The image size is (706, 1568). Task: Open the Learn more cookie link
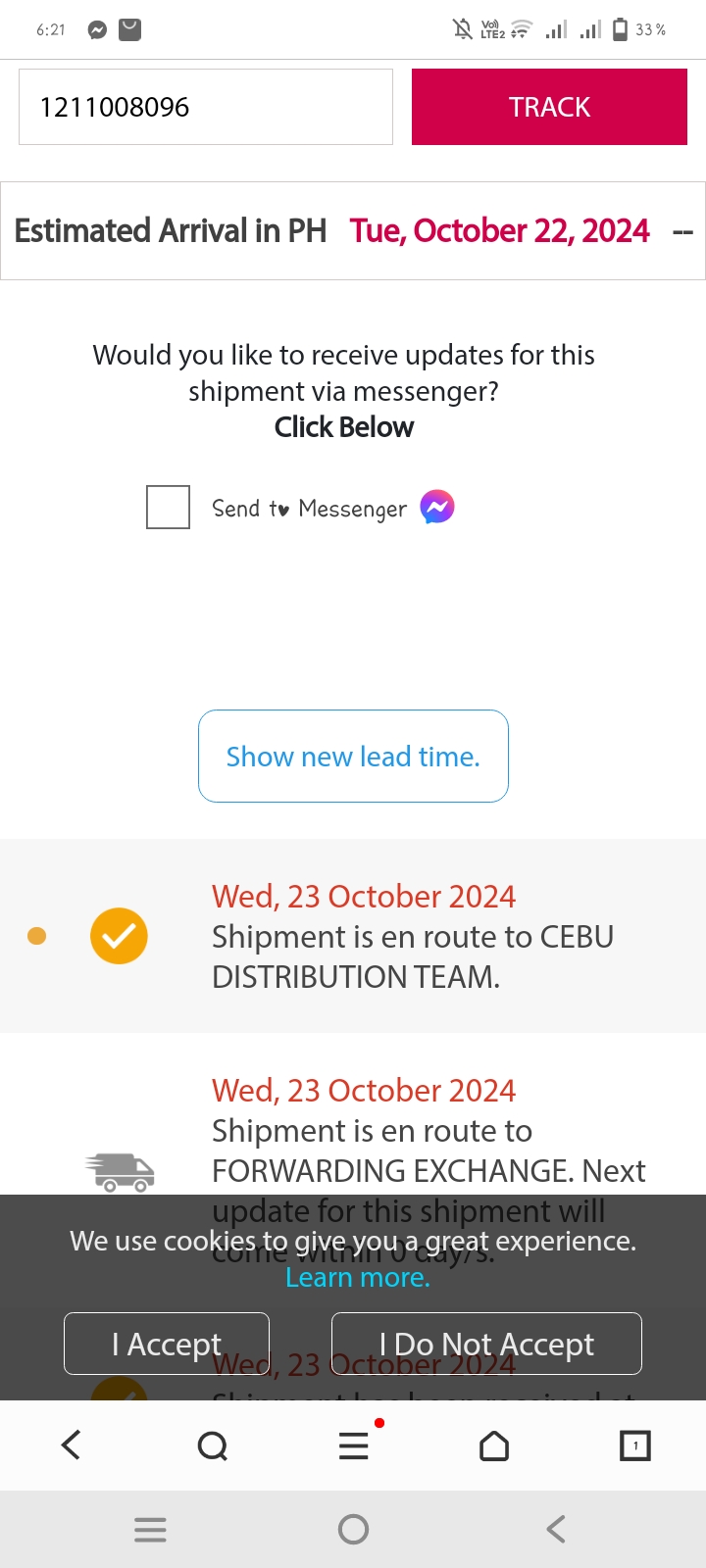point(357,1278)
